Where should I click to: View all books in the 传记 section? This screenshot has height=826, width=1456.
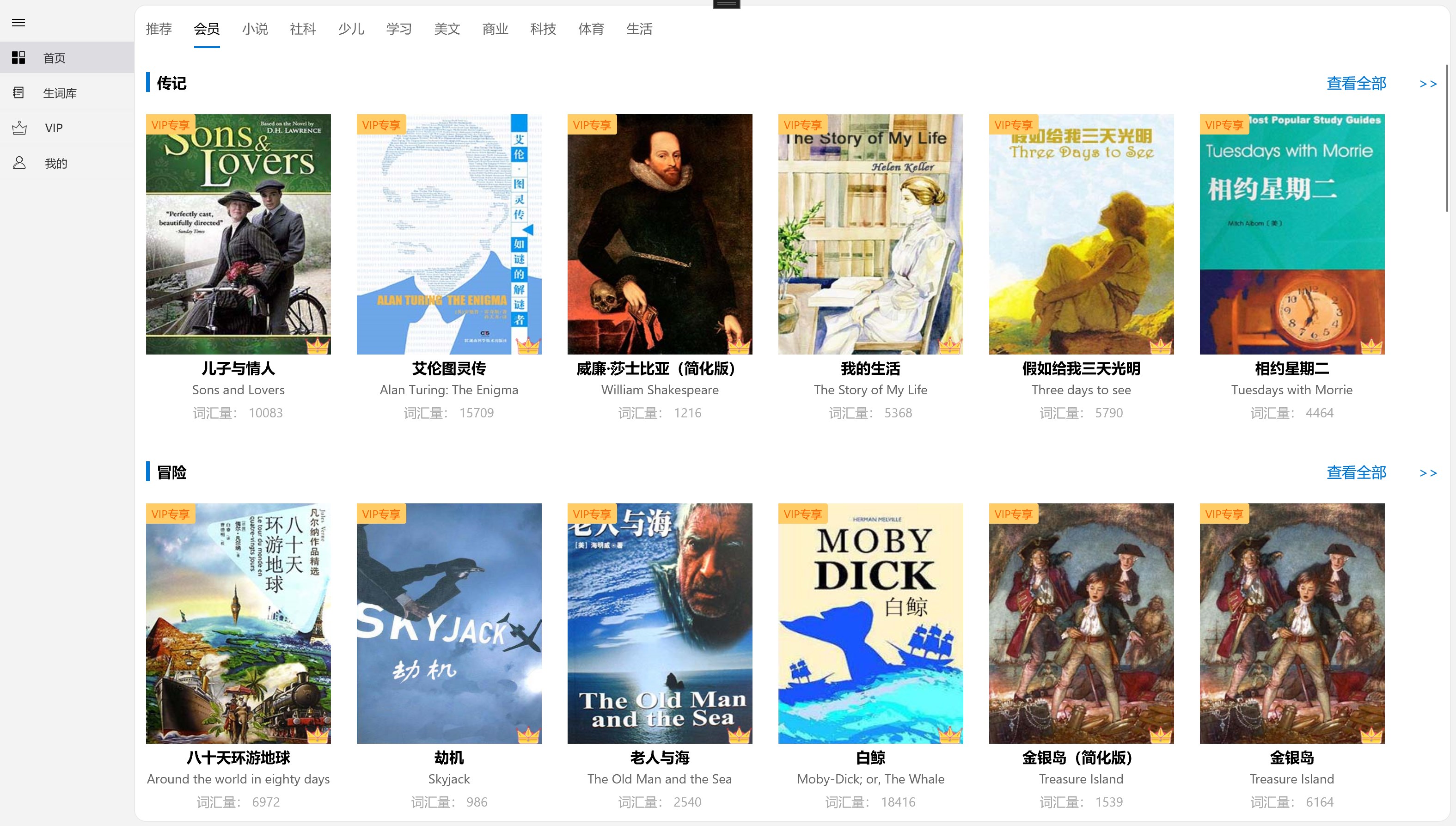click(x=1356, y=83)
